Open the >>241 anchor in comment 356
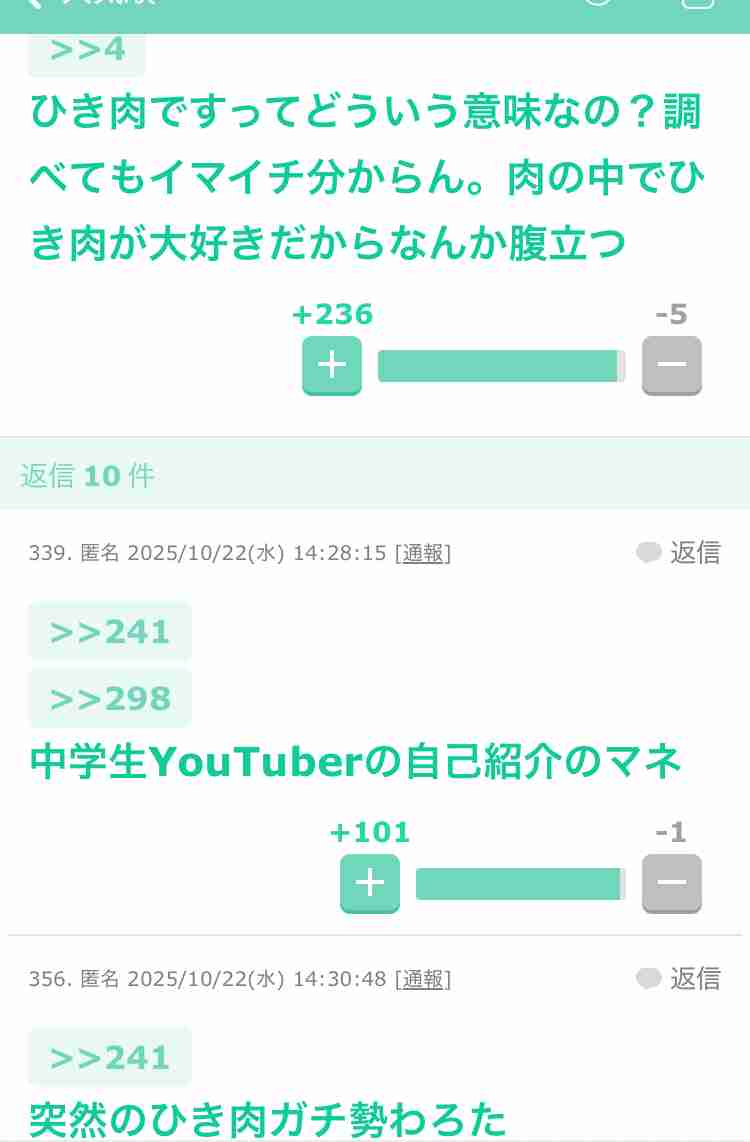Image resolution: width=750 pixels, height=1142 pixels. pyautogui.click(x=110, y=1057)
